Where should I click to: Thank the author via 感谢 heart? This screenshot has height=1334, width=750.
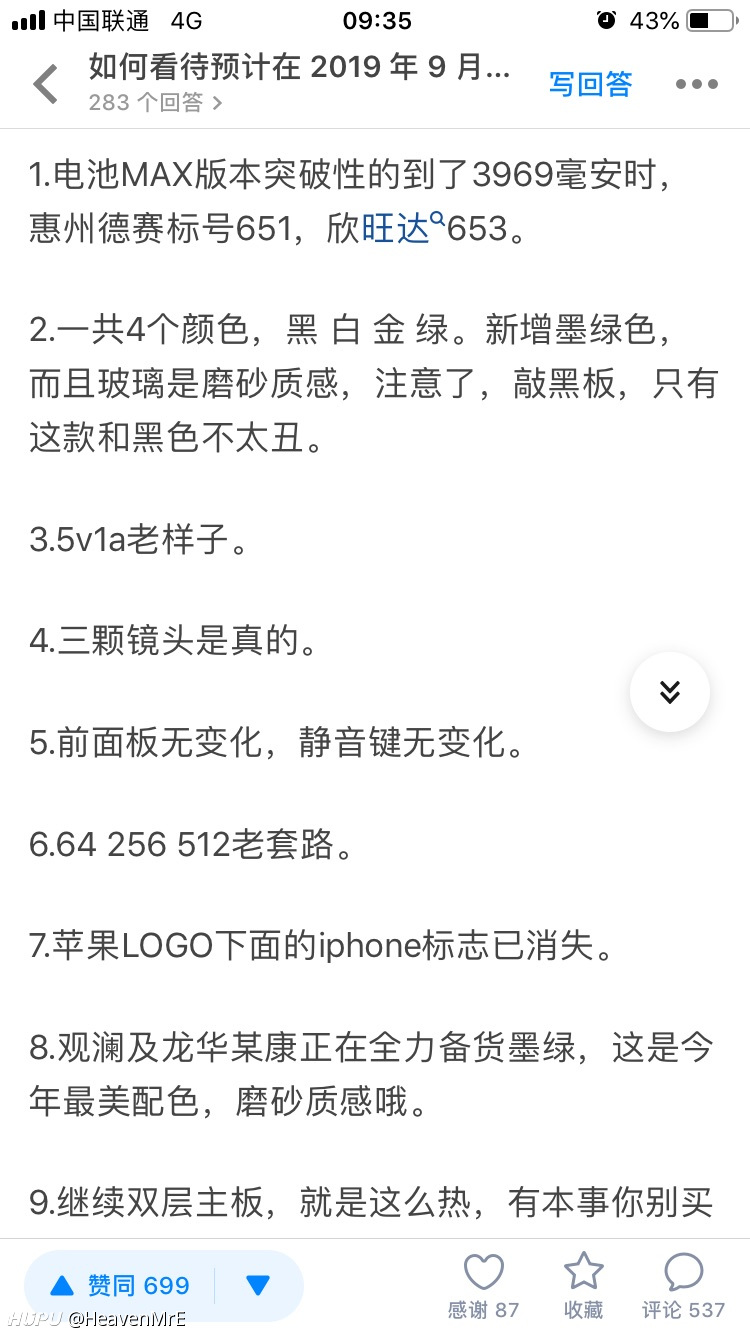[x=483, y=1285]
